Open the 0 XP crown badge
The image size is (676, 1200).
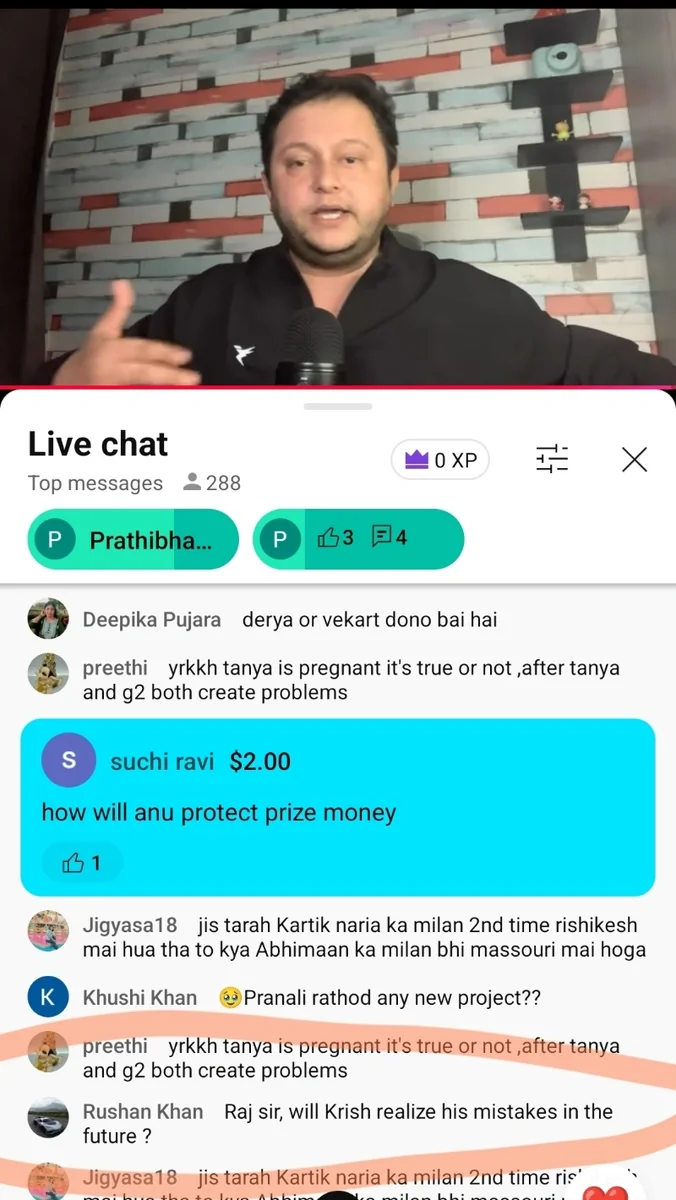440,461
